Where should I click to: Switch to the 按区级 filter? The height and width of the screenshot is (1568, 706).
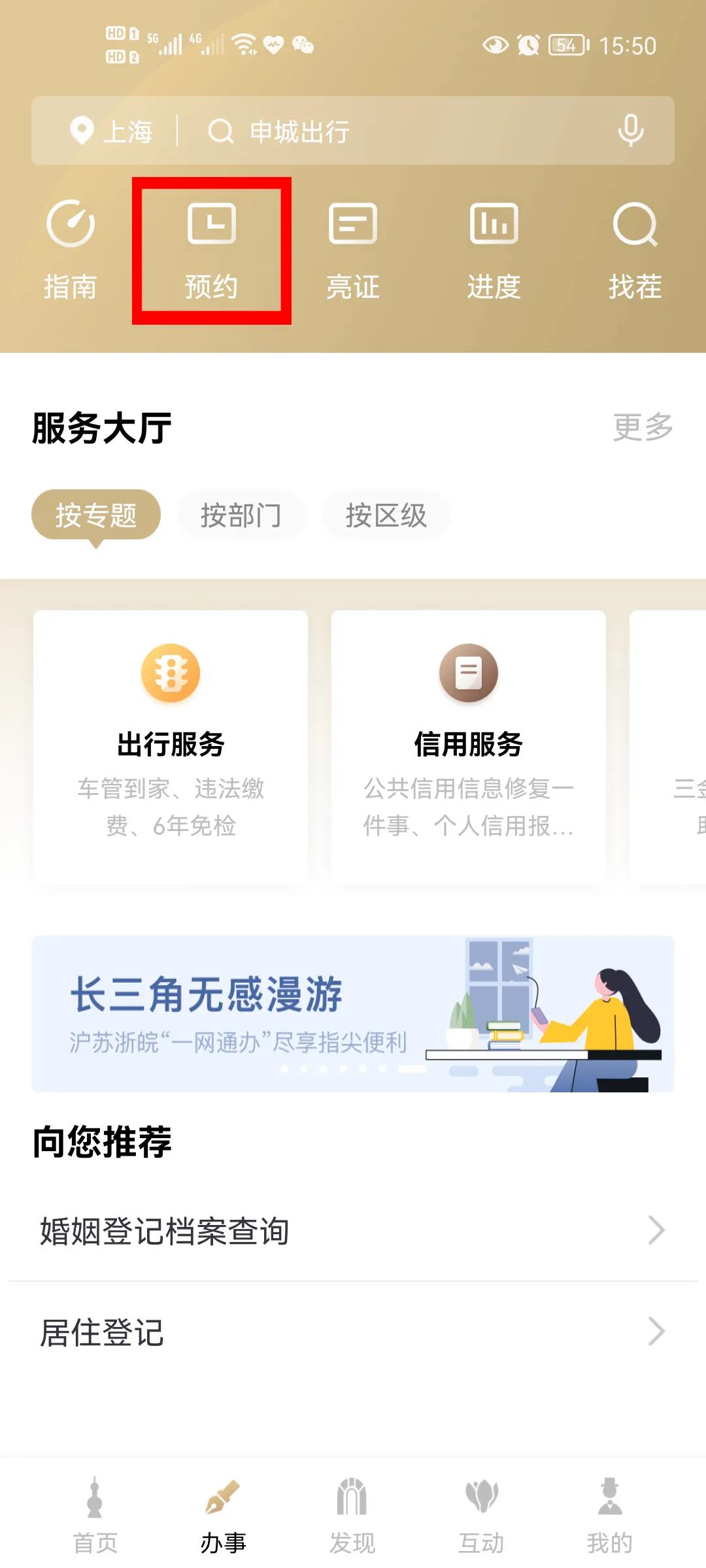pos(386,515)
